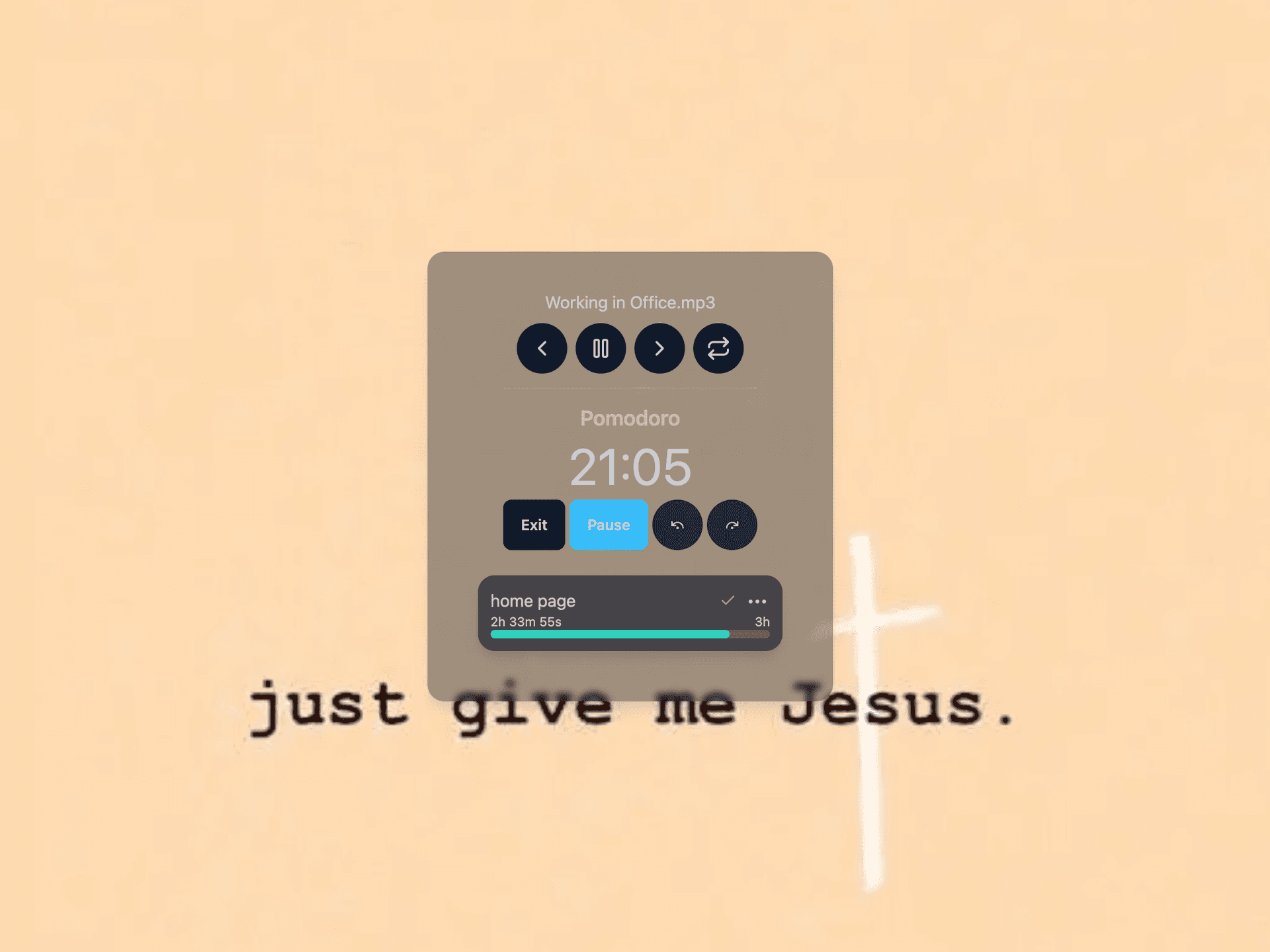Toggle repeat for the audio player

click(718, 349)
